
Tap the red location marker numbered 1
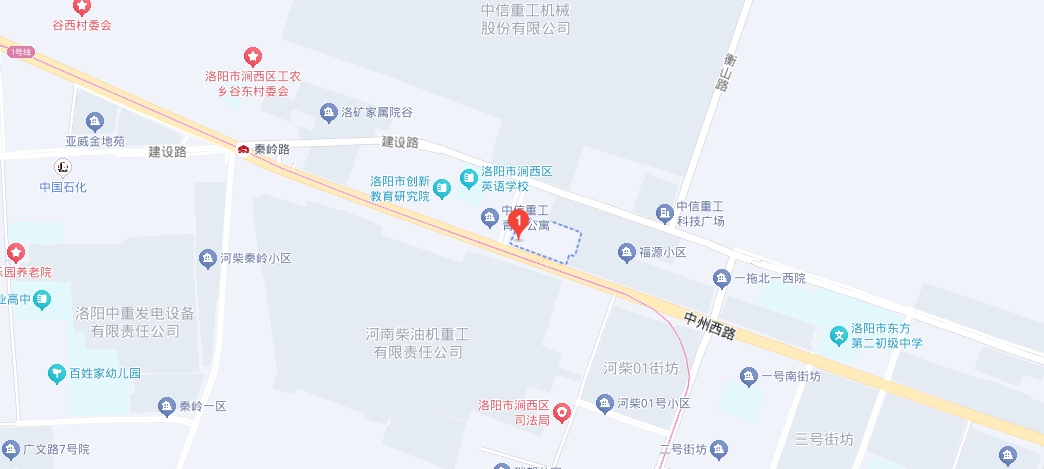tap(518, 223)
